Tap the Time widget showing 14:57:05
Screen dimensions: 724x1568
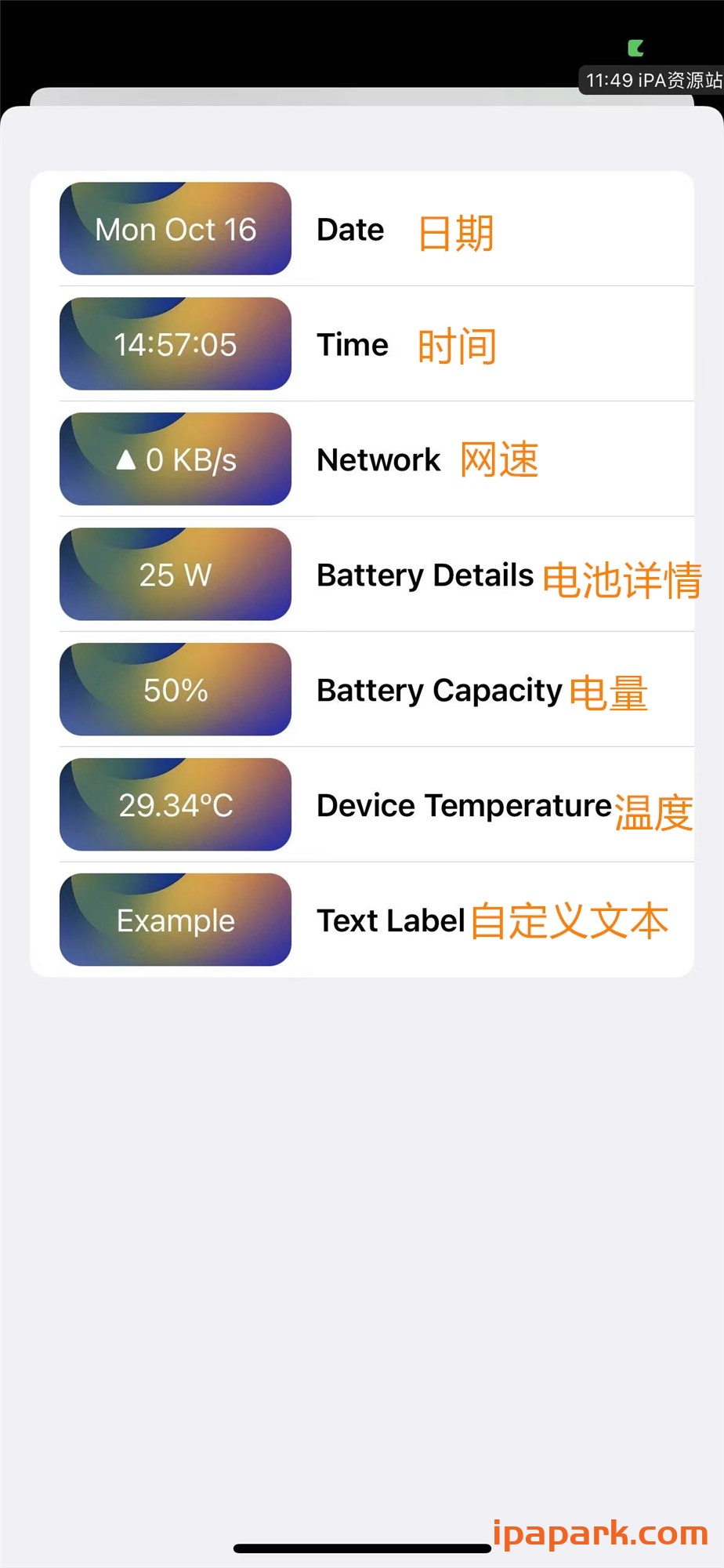pyautogui.click(x=174, y=344)
